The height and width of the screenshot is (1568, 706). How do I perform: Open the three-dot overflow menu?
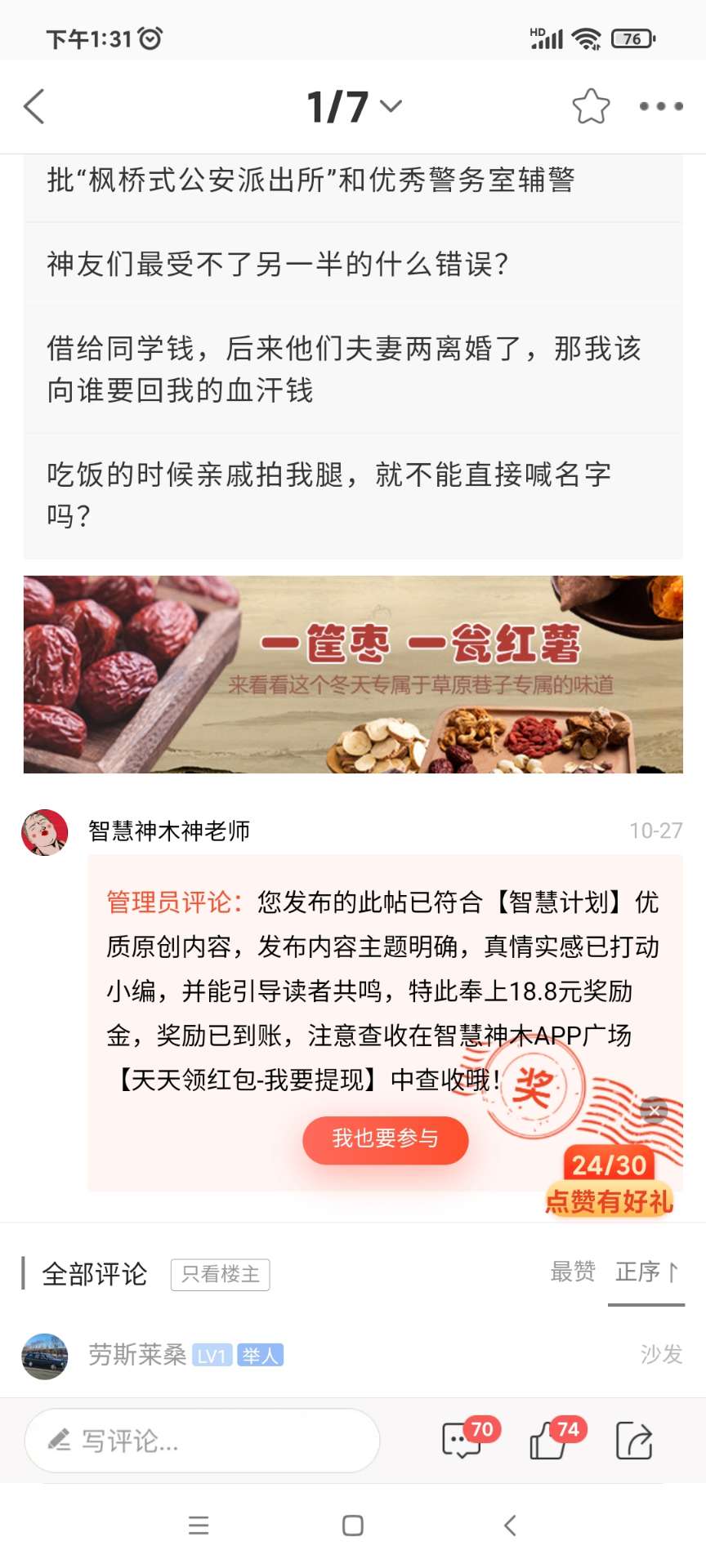coord(660,106)
